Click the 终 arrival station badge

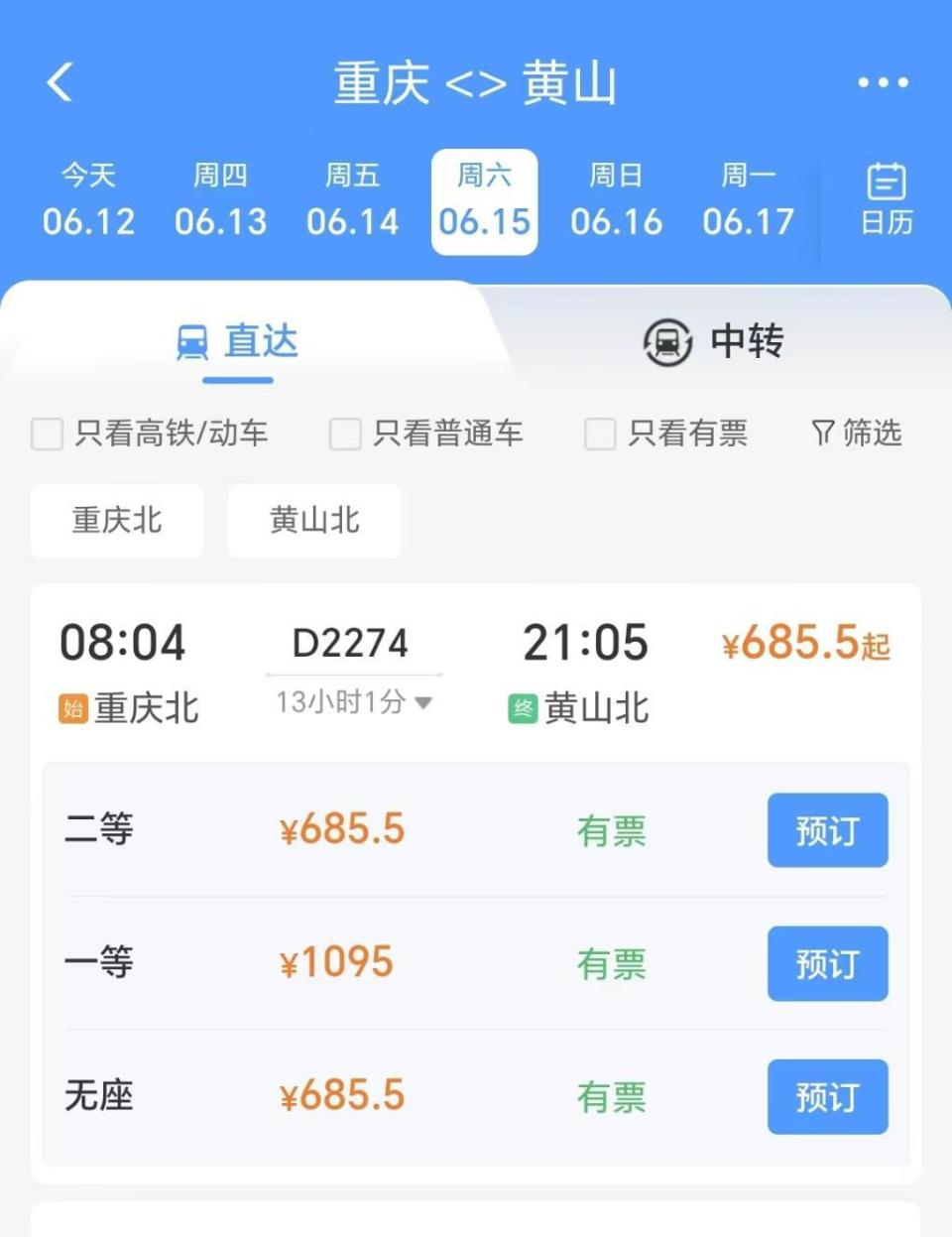(x=523, y=707)
